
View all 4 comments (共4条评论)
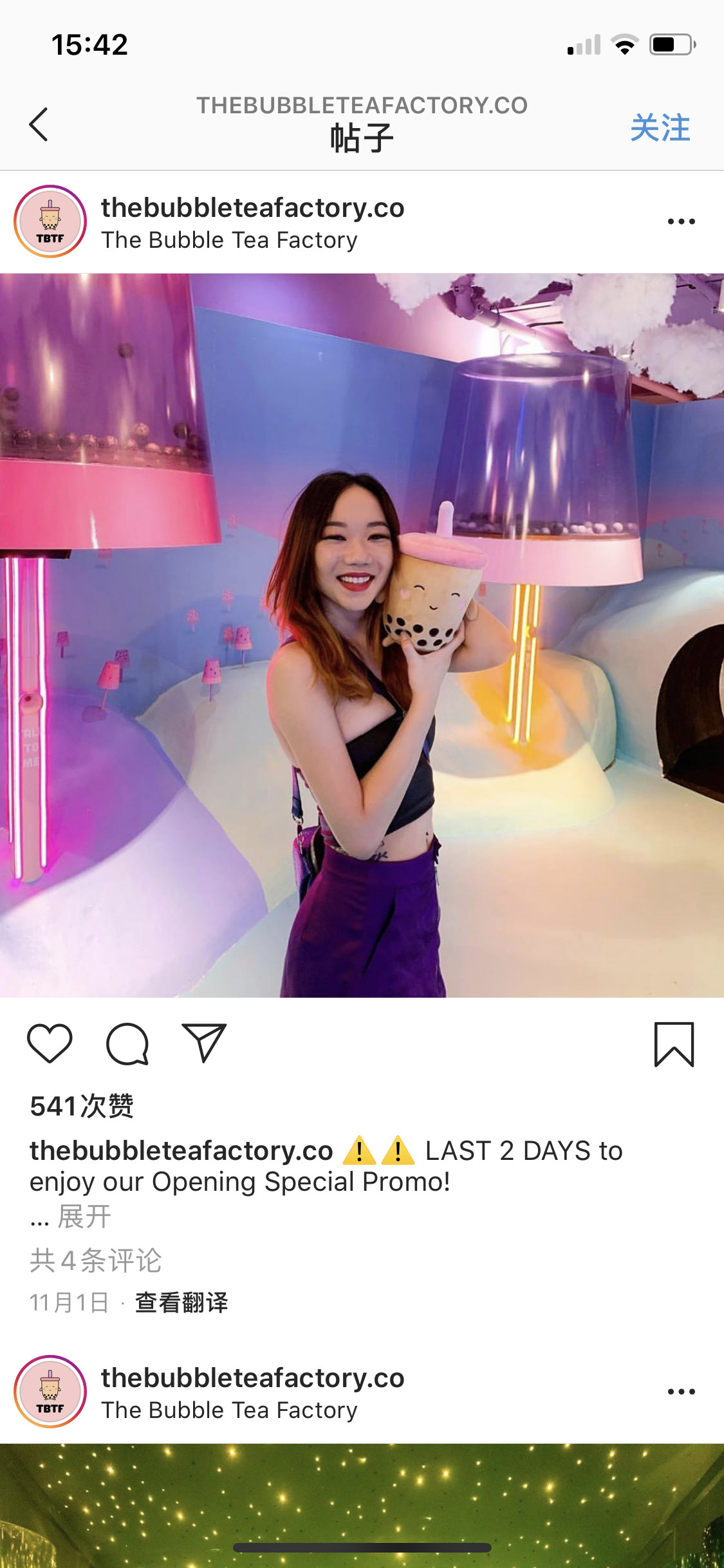96,1260
